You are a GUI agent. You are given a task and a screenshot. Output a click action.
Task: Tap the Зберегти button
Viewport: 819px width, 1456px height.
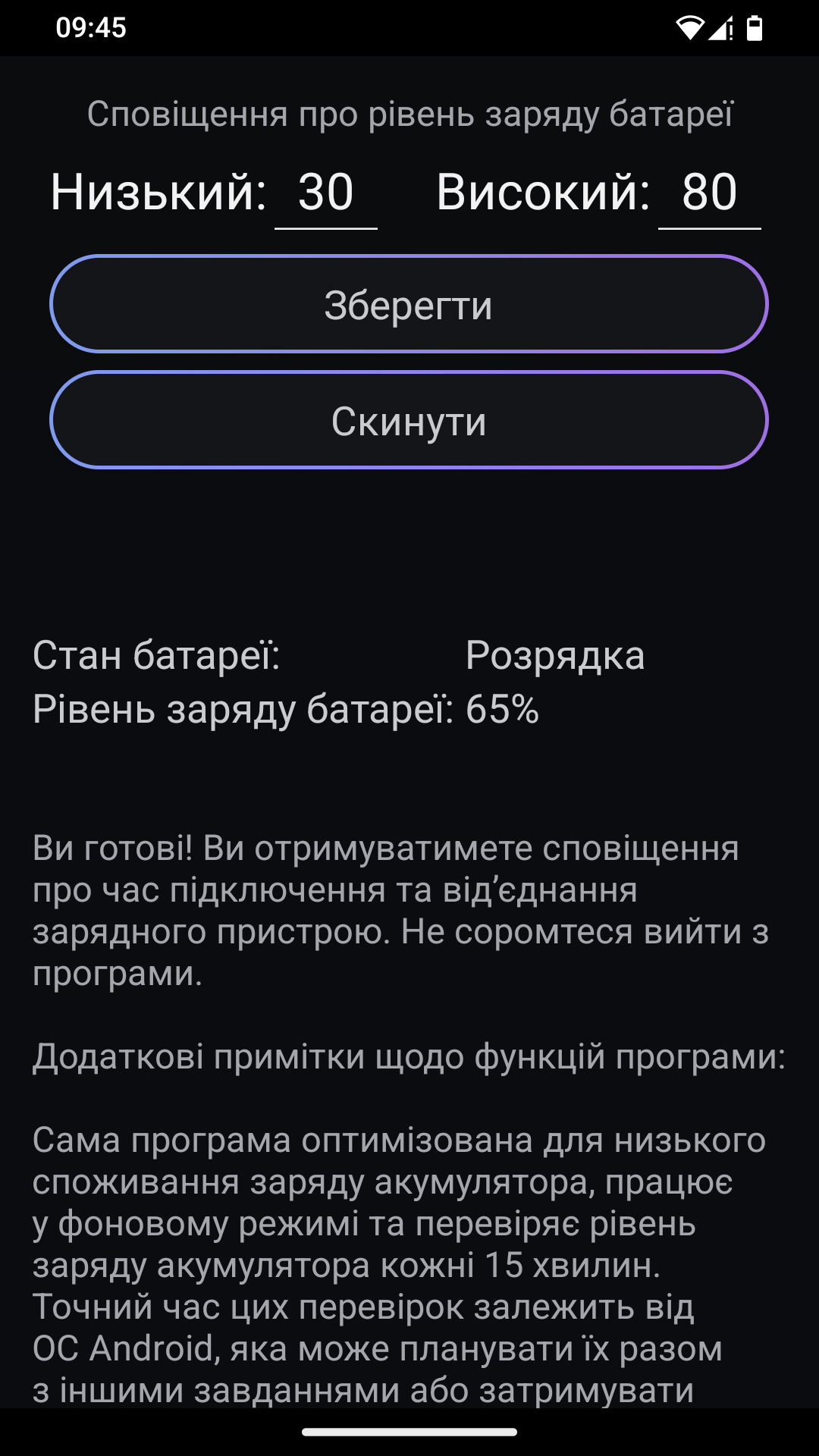pyautogui.click(x=409, y=304)
